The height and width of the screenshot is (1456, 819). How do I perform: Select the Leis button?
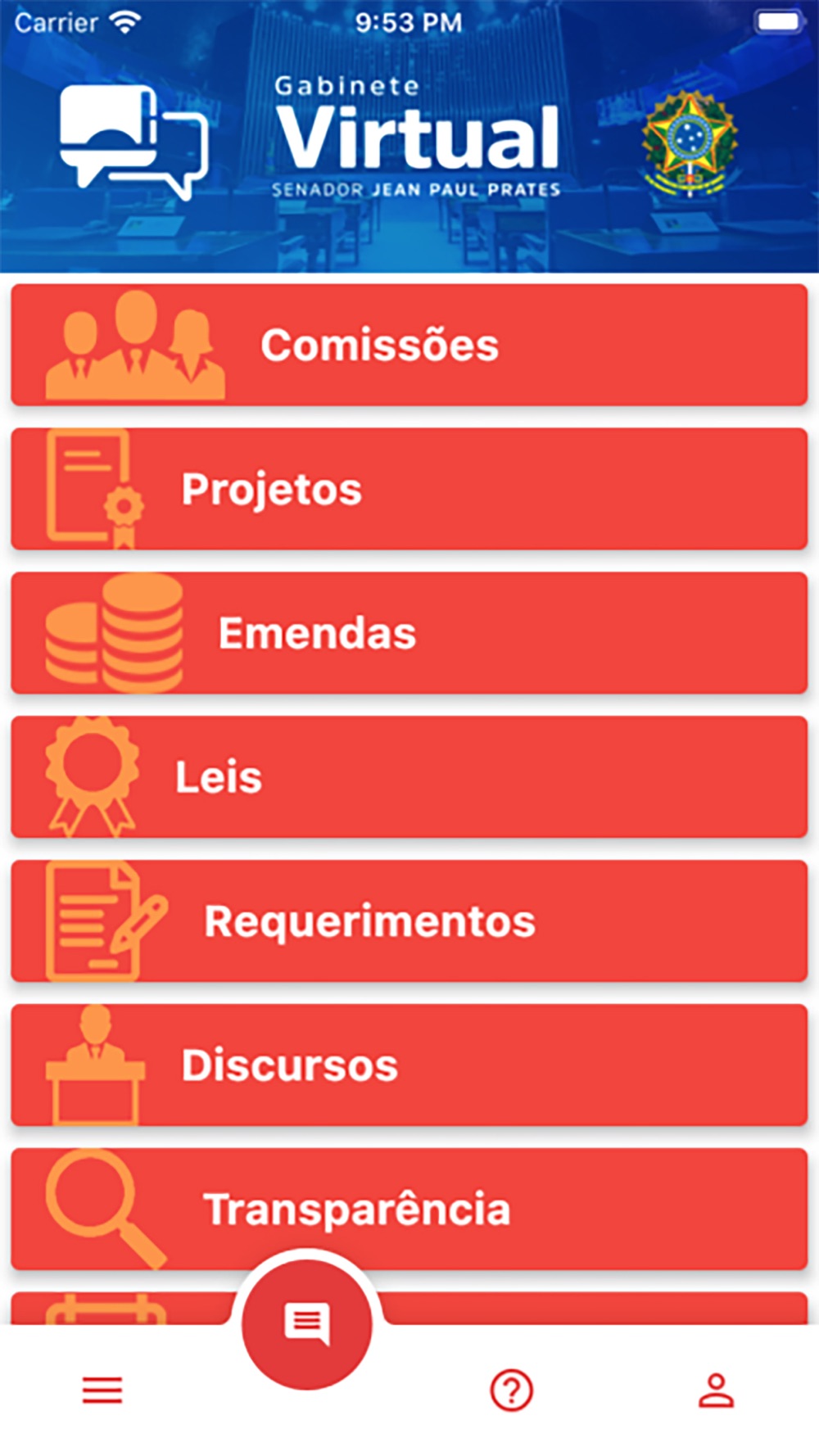click(409, 777)
